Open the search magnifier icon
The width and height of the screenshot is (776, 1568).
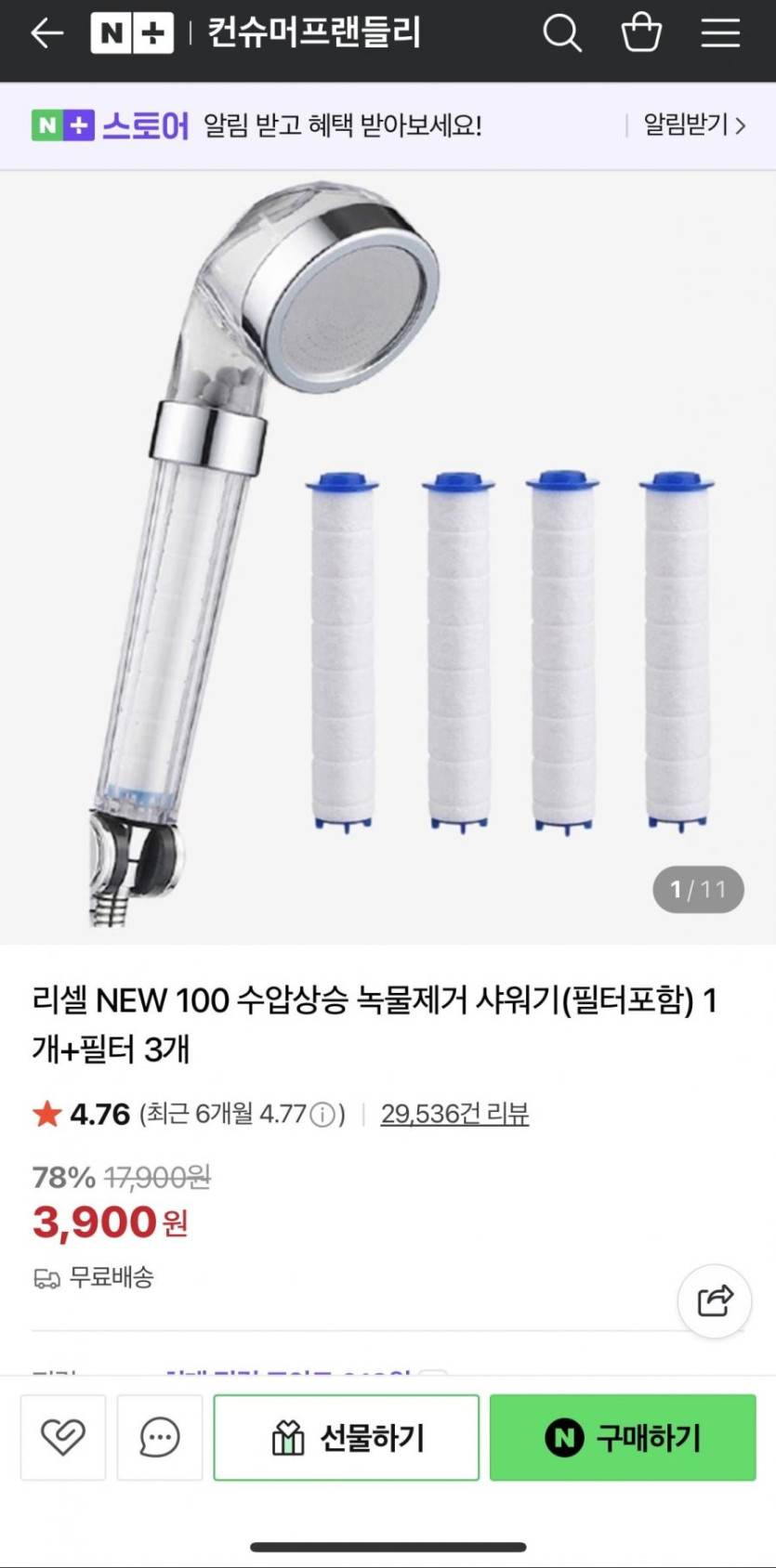point(561,33)
